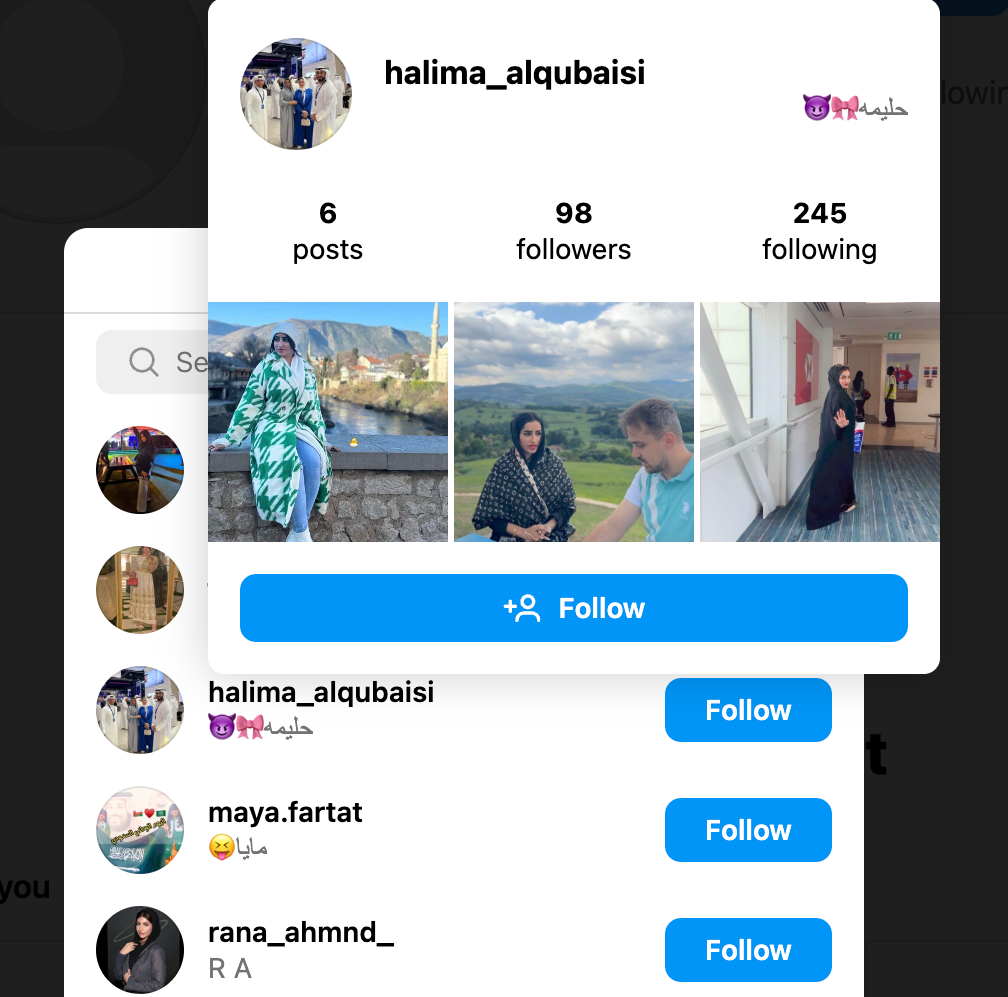This screenshot has width=1008, height=997.
Task: Follow rana_ahmnd_
Action: coord(747,950)
